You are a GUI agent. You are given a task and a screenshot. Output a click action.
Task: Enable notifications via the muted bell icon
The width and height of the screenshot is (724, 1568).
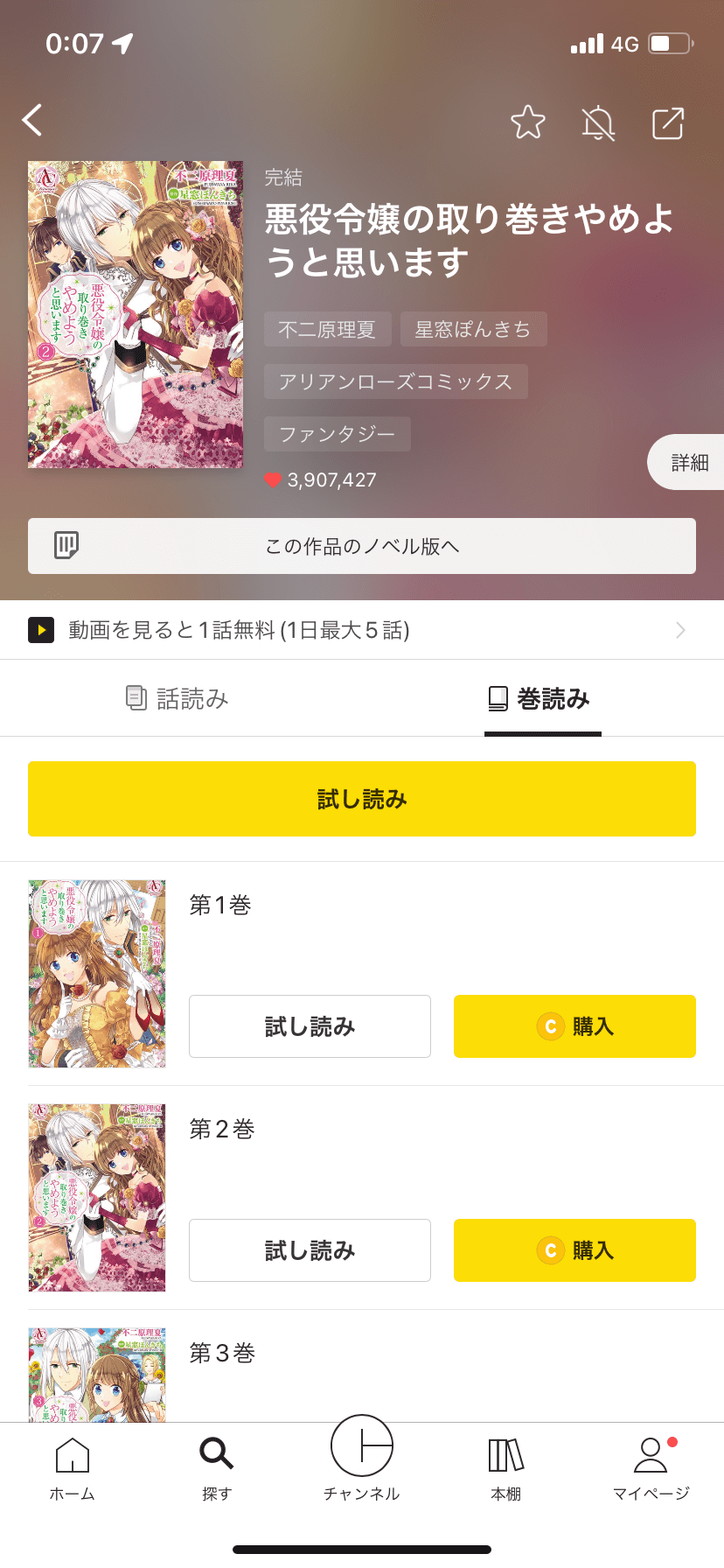(x=597, y=123)
